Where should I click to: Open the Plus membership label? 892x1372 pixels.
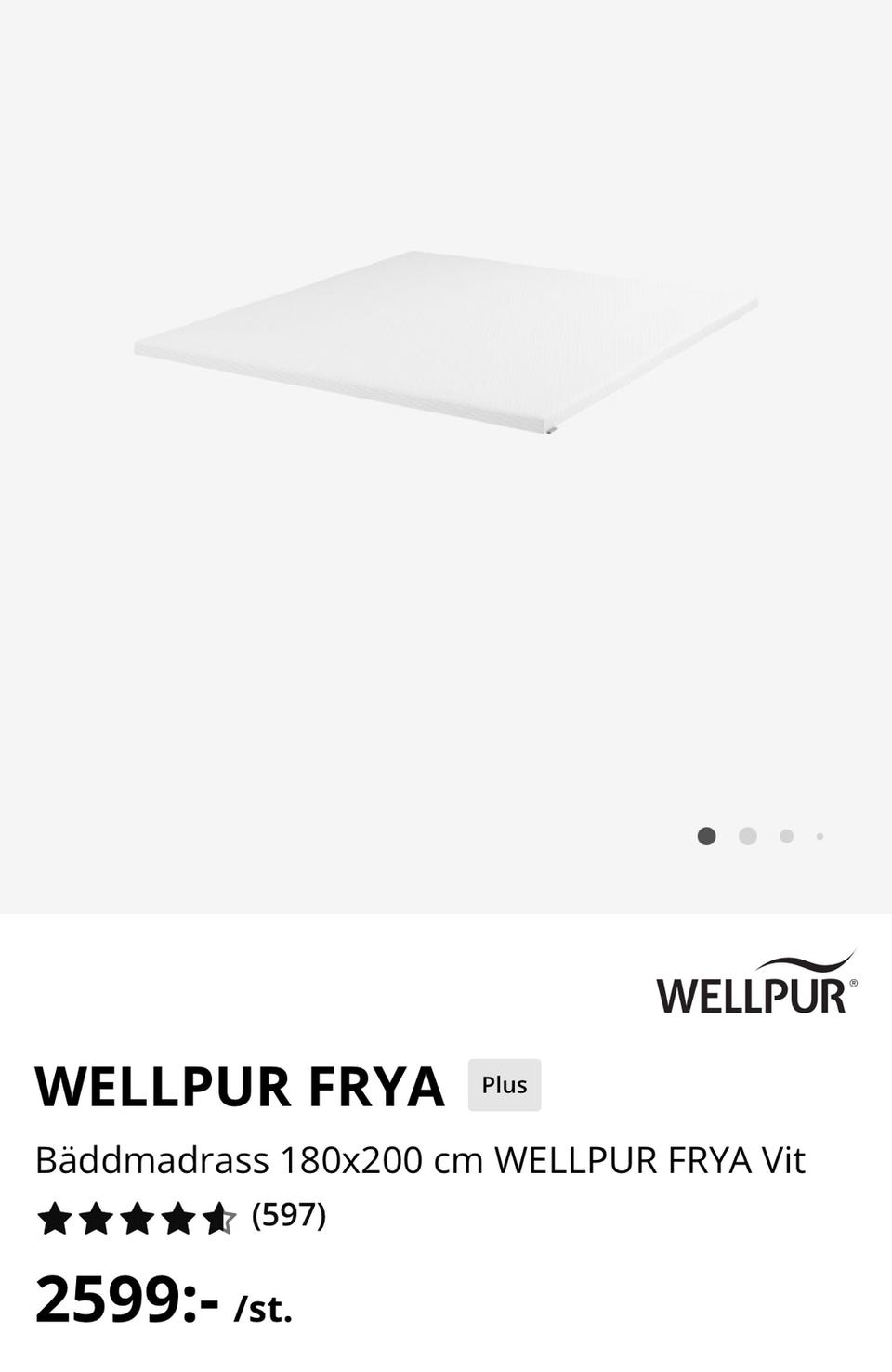tap(505, 1083)
